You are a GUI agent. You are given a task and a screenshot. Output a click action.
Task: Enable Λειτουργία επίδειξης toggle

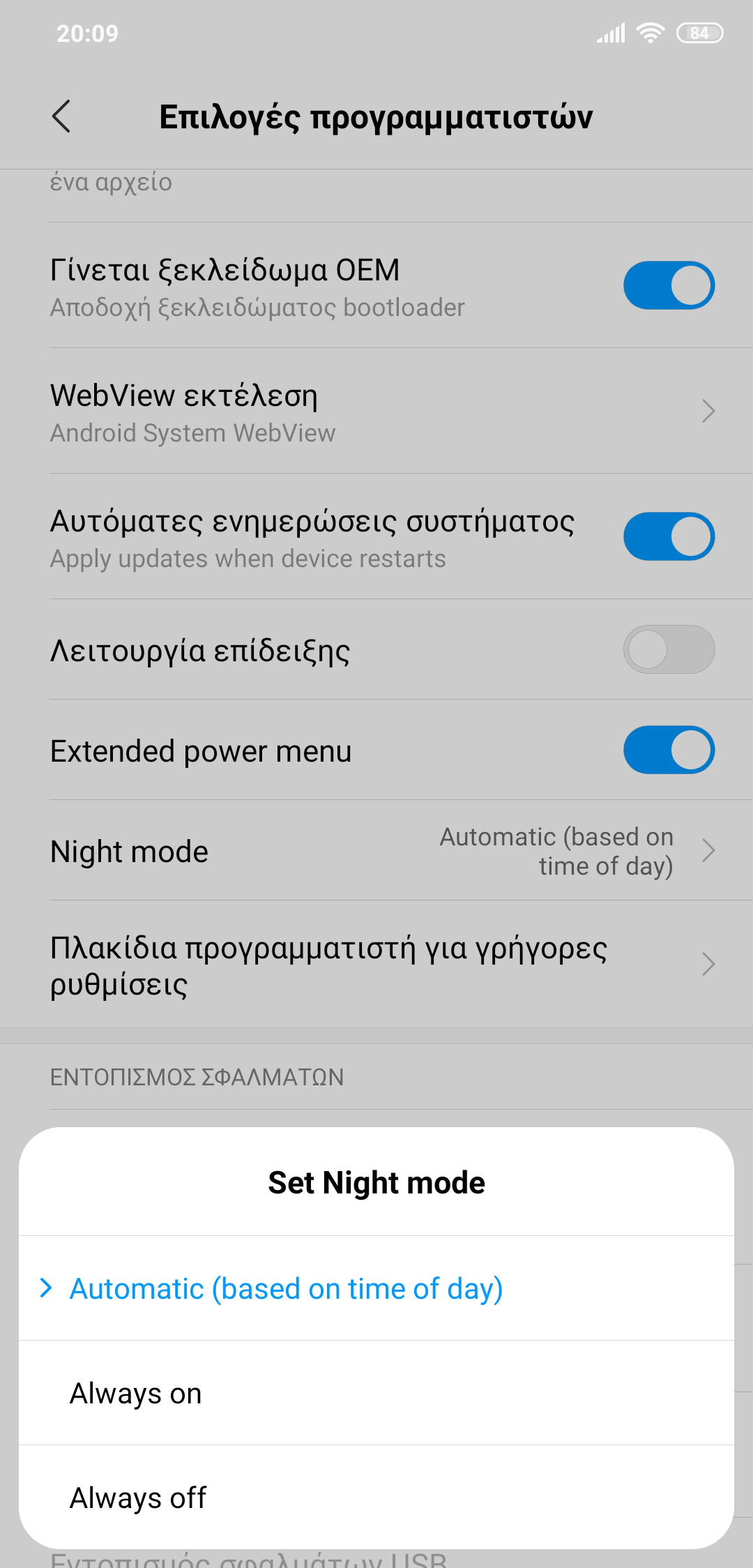pos(668,649)
